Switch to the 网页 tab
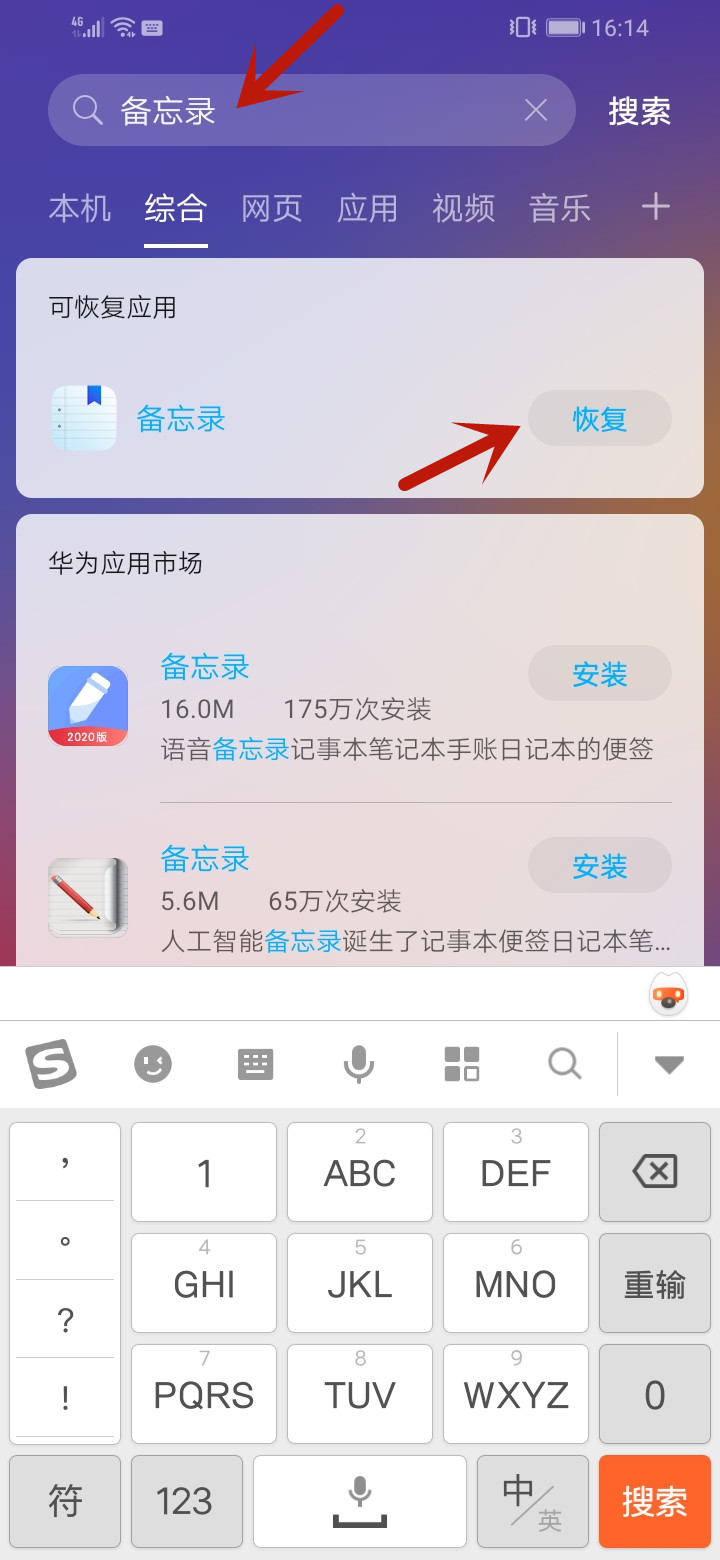This screenshot has width=720, height=1560. [x=272, y=208]
